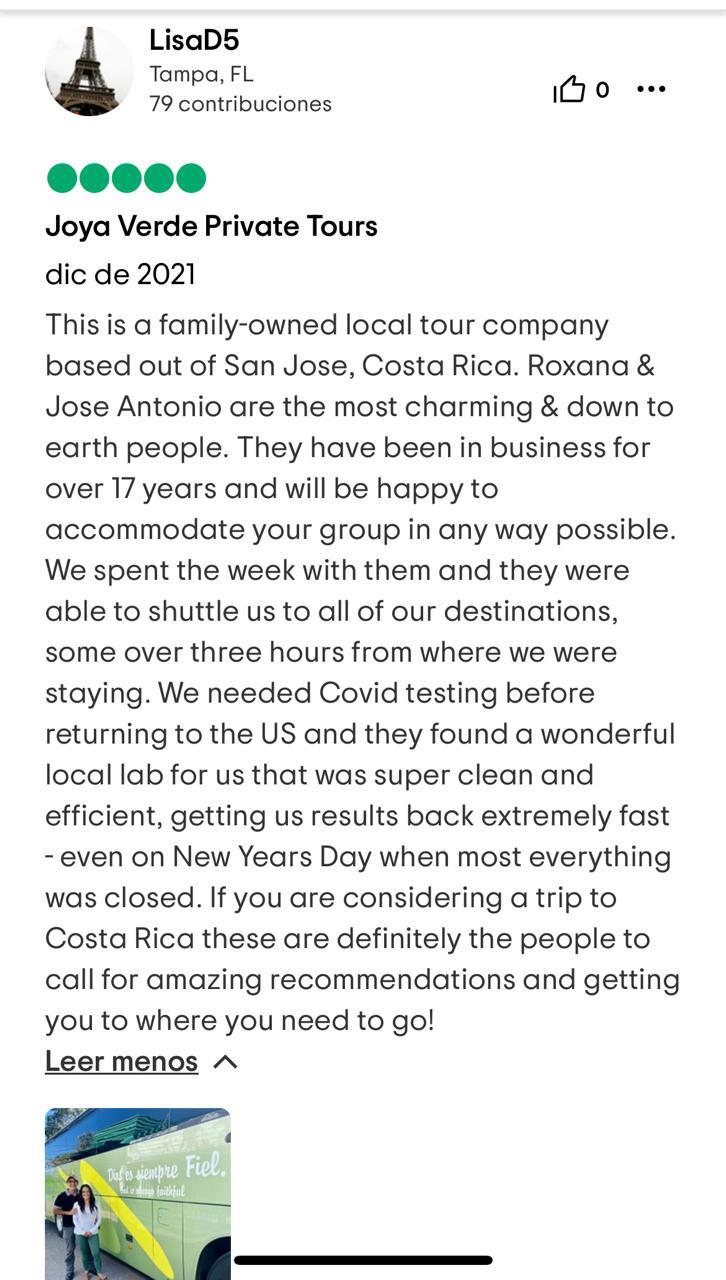Open the green tour bus photo thumbnail
This screenshot has height=1280, width=726.
coord(138,1190)
